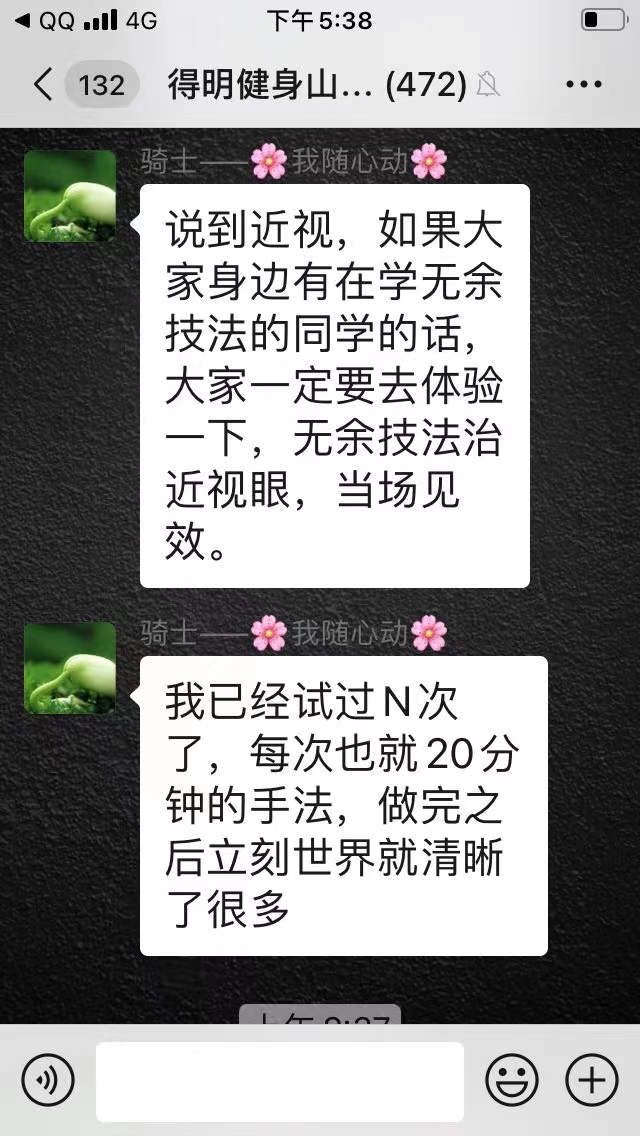Screen dimensions: 640x1136
Task: Go back to the chat list
Action: tap(43, 85)
